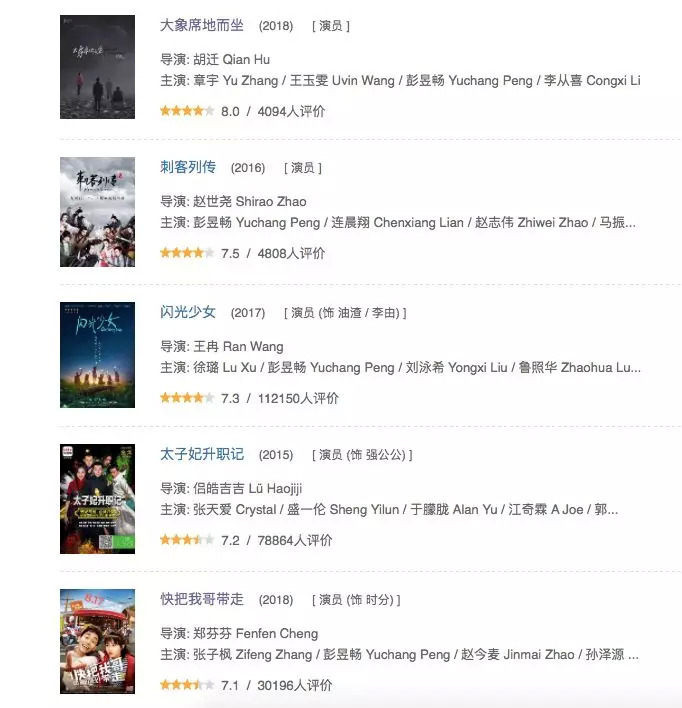Tap the poster of 刺客列传

(97, 211)
